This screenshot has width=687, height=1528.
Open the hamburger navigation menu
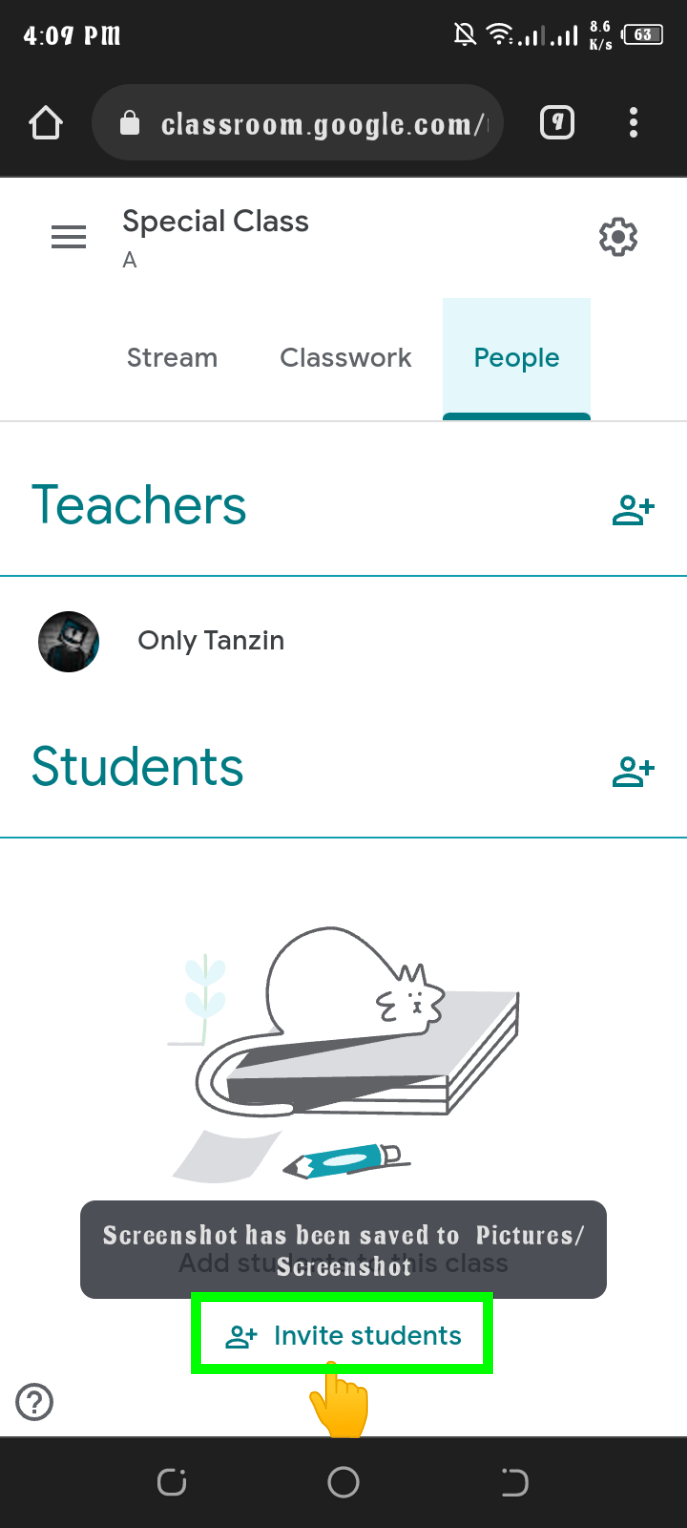click(x=69, y=237)
